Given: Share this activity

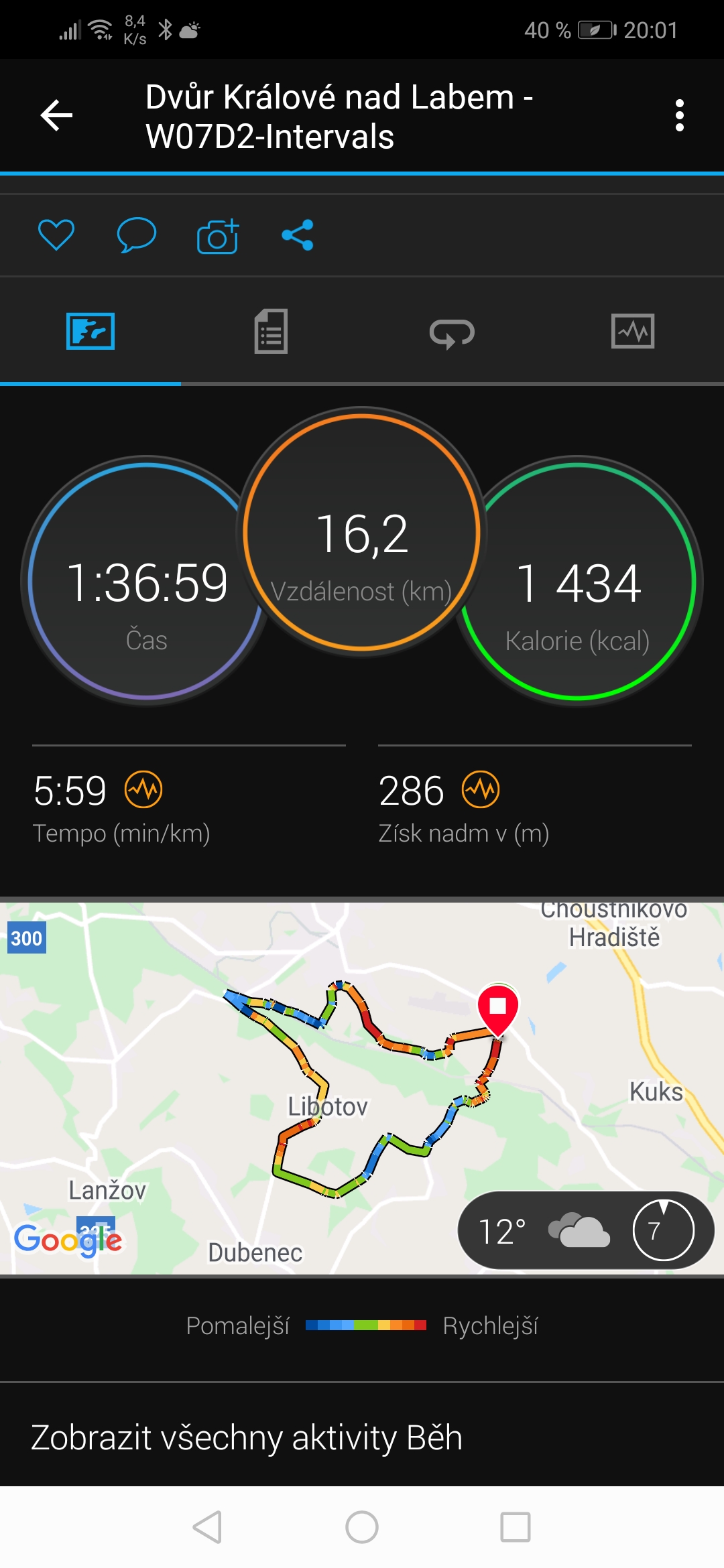Looking at the screenshot, I should click(x=298, y=235).
